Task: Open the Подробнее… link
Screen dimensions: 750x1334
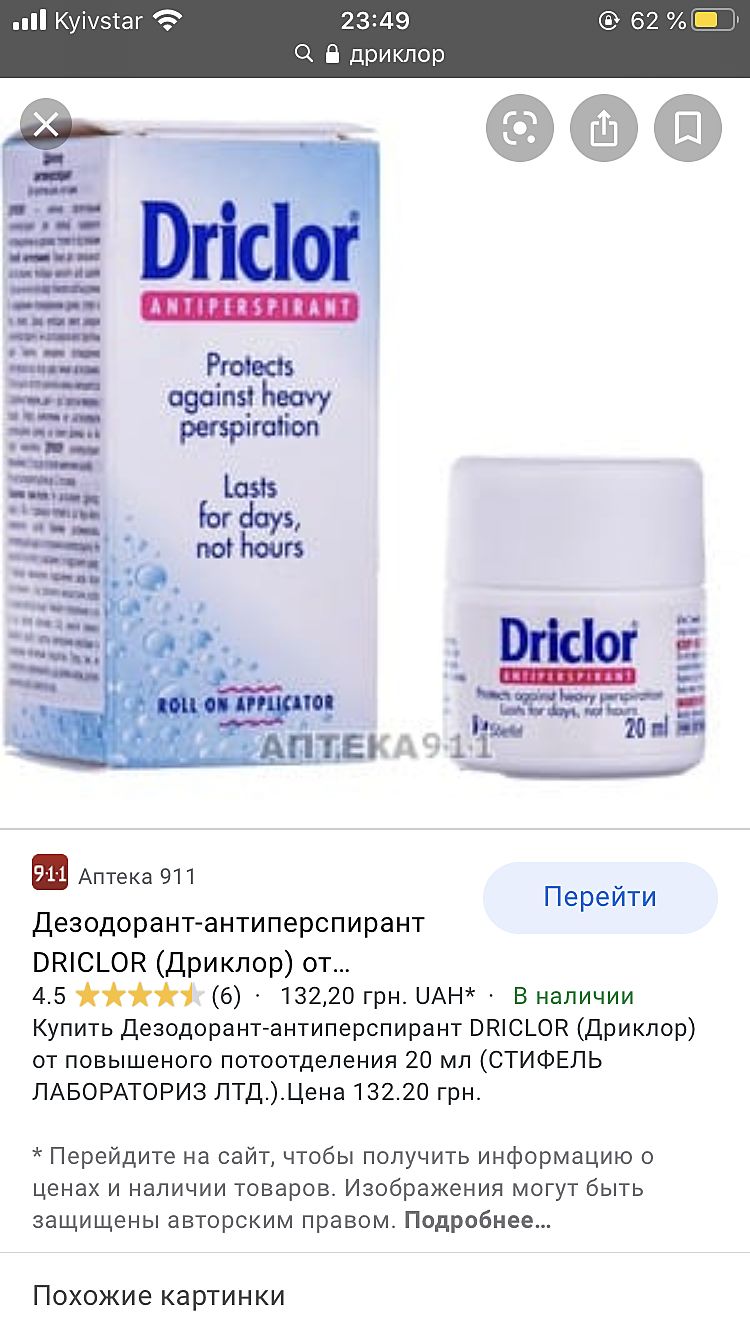Action: [477, 1221]
